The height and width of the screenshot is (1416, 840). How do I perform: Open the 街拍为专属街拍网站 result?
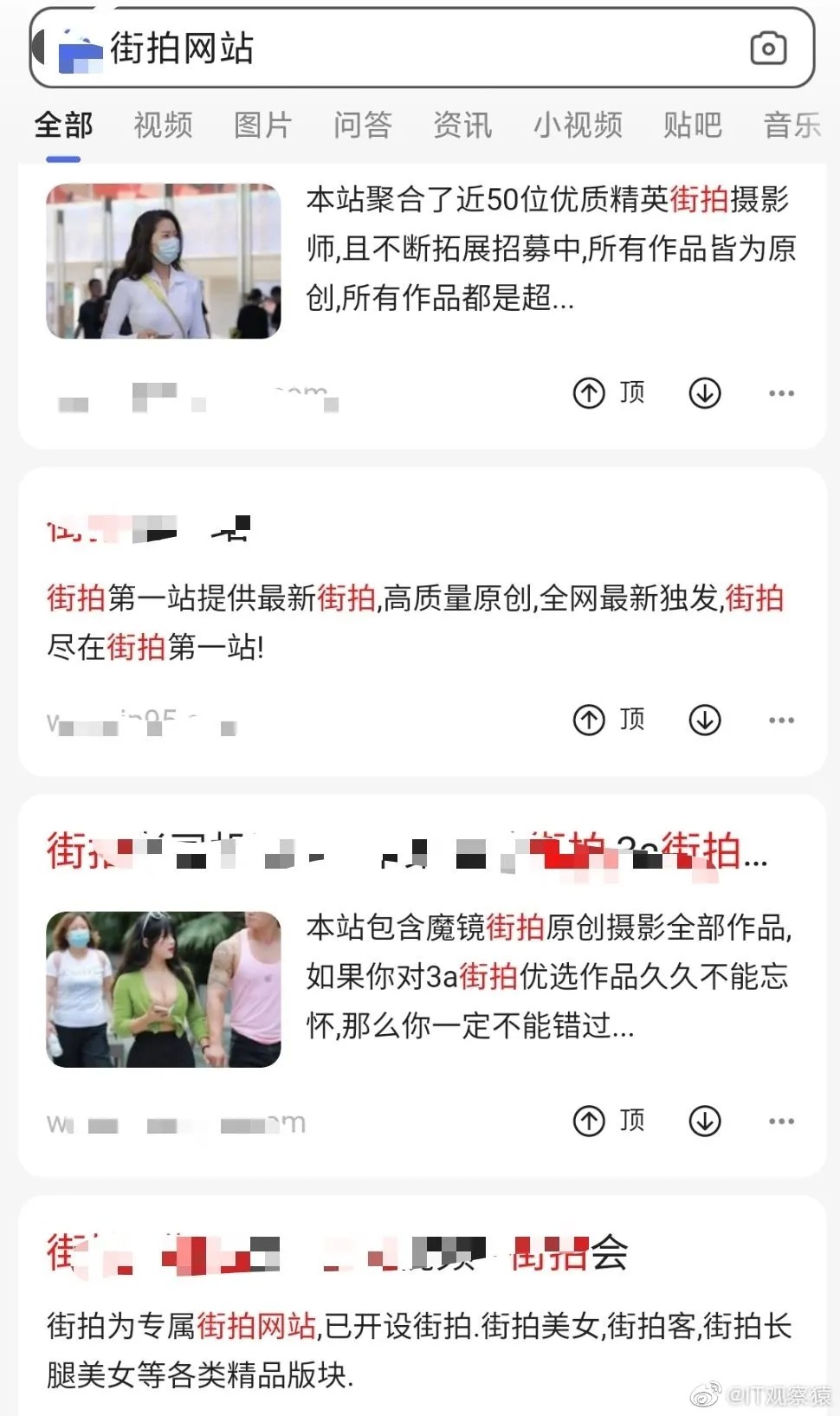[419, 1348]
